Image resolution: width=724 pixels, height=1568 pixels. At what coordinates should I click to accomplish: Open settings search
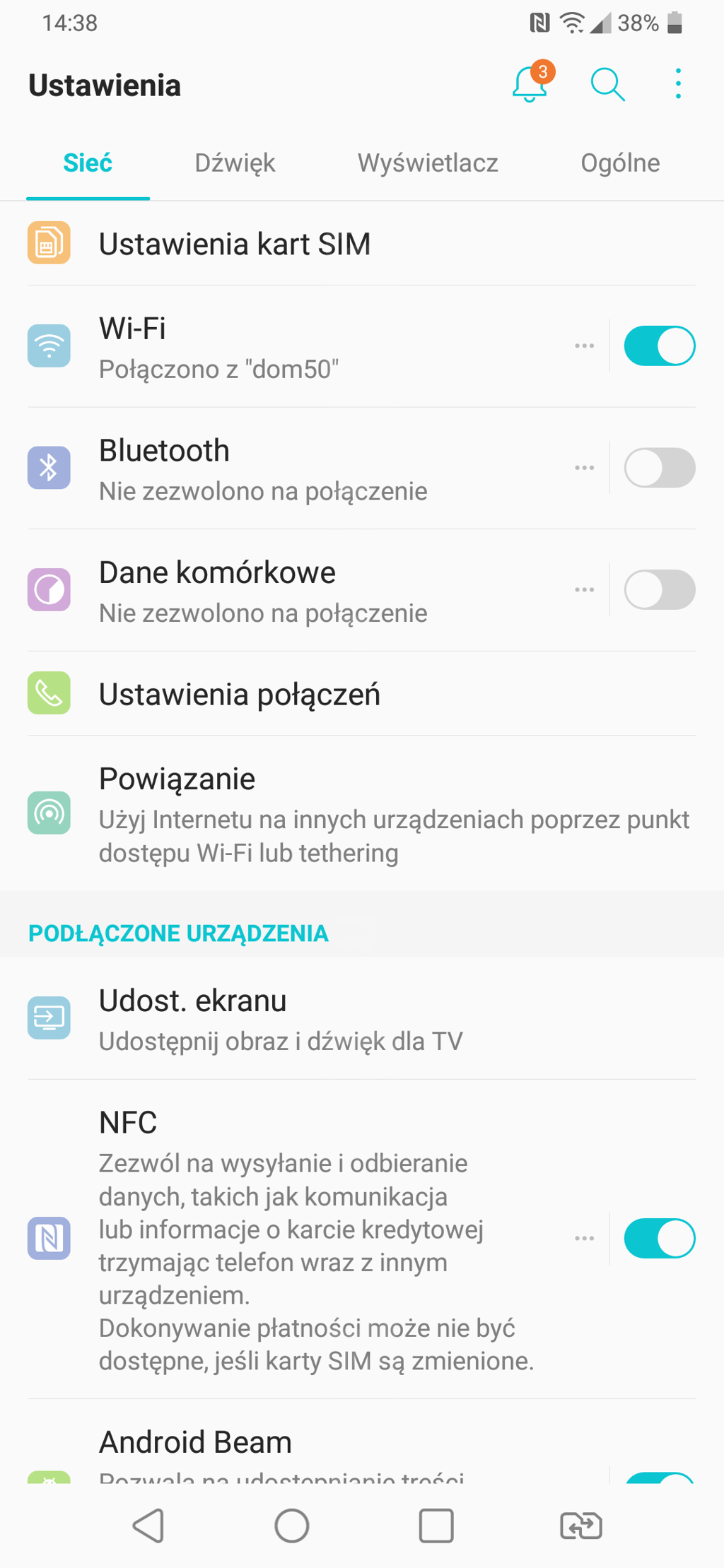[607, 85]
